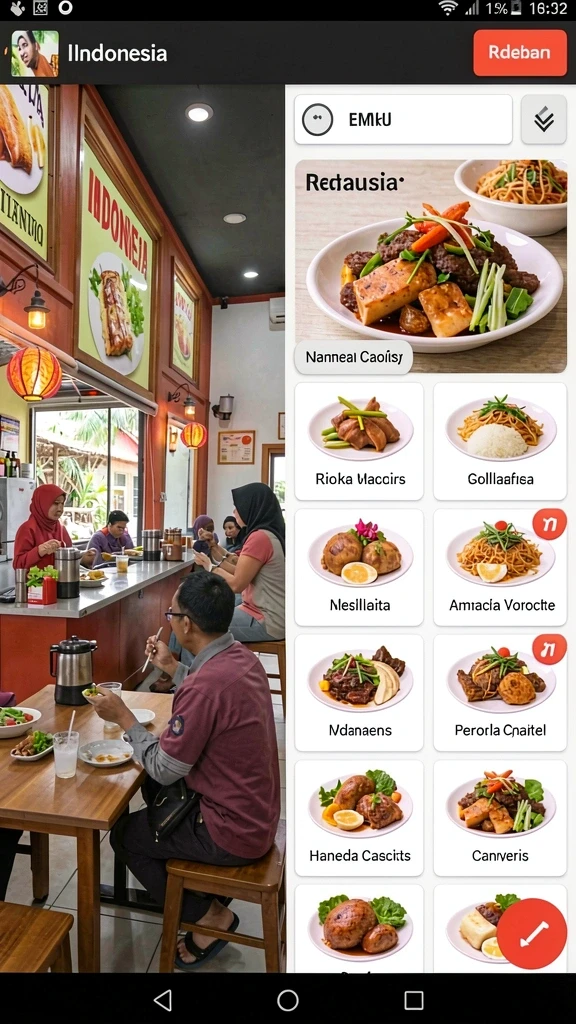The height and width of the screenshot is (1024, 576).
Task: Tap the red pencil floating button
Action: [532, 933]
